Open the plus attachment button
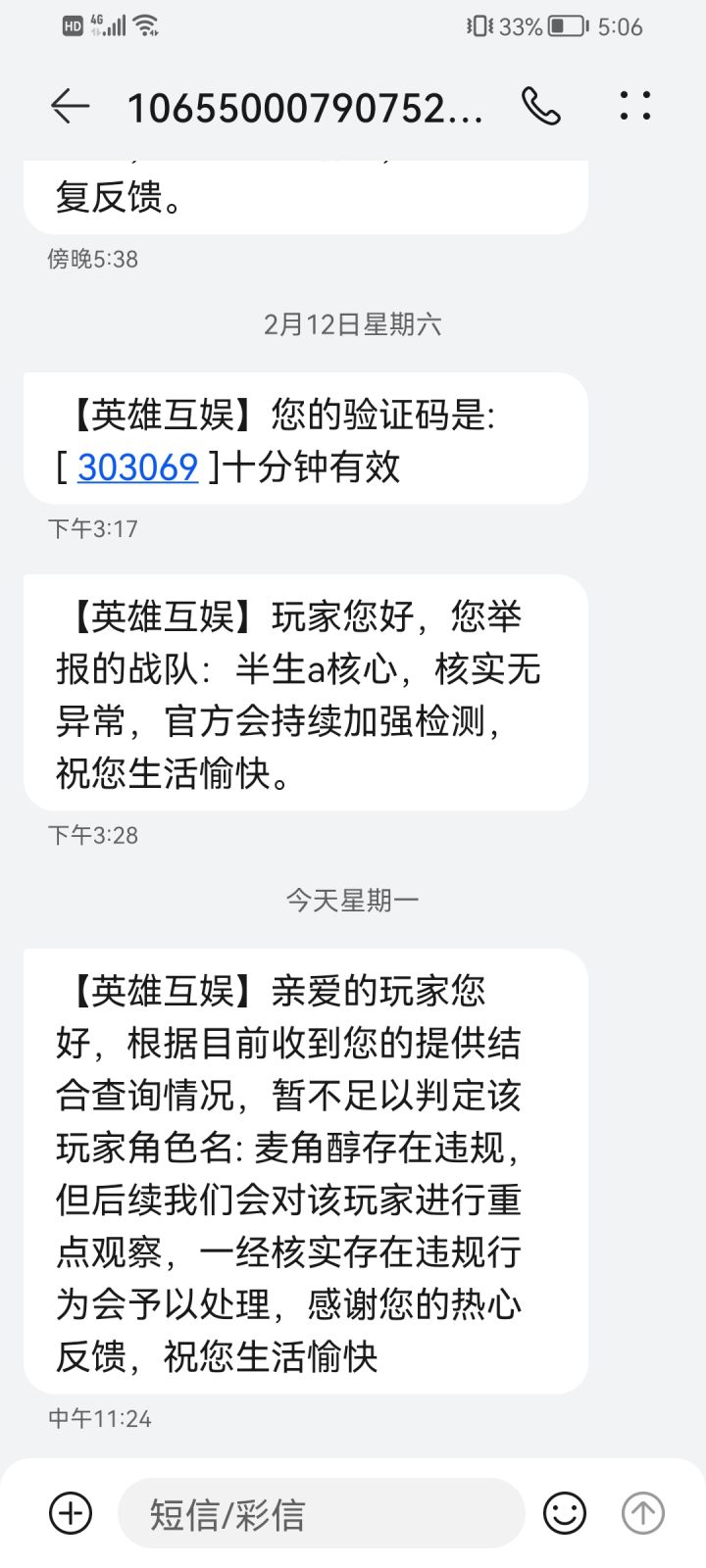The image size is (706, 1568). pos(71,1512)
